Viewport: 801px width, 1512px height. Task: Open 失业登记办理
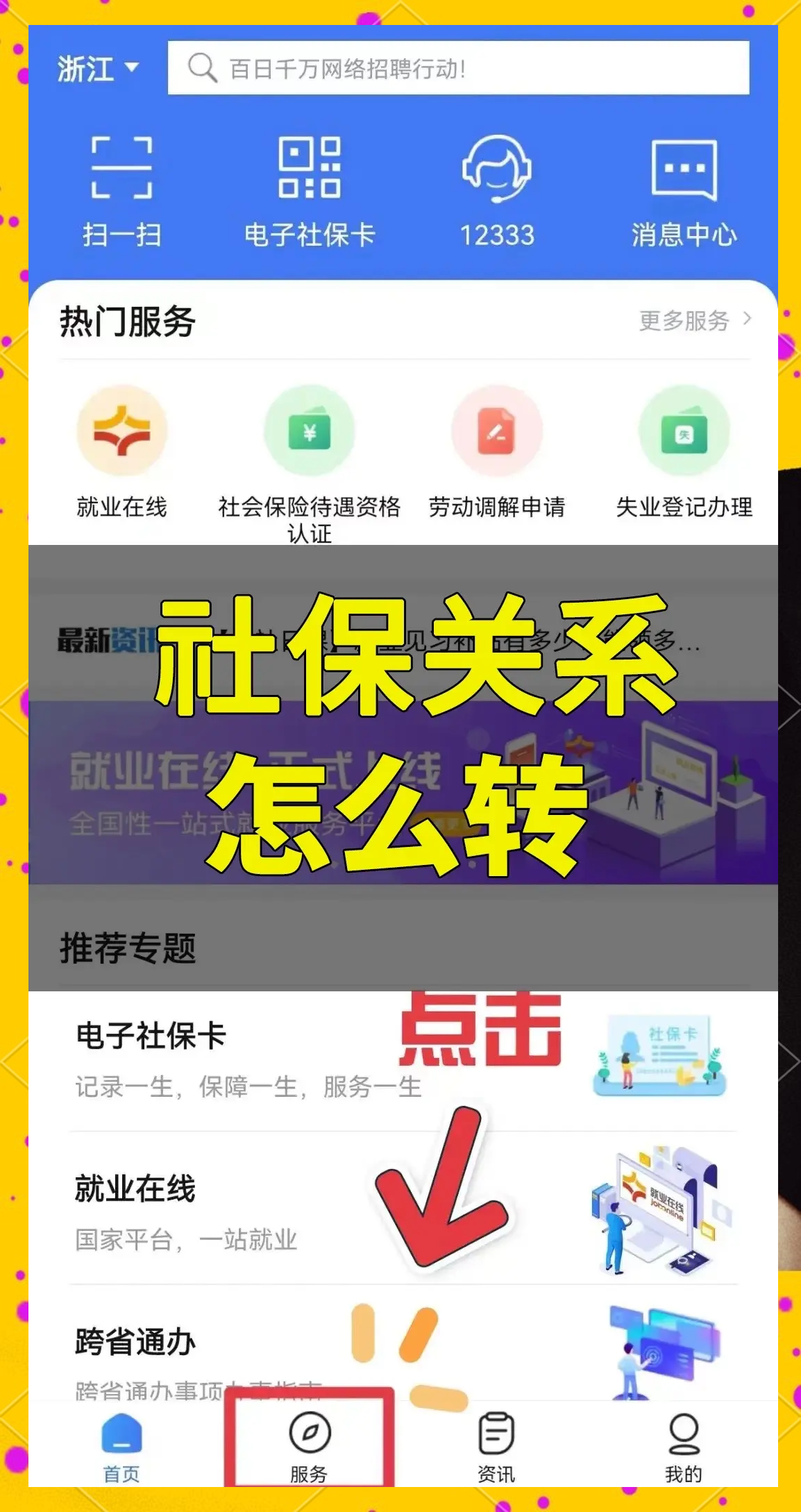pos(684,453)
